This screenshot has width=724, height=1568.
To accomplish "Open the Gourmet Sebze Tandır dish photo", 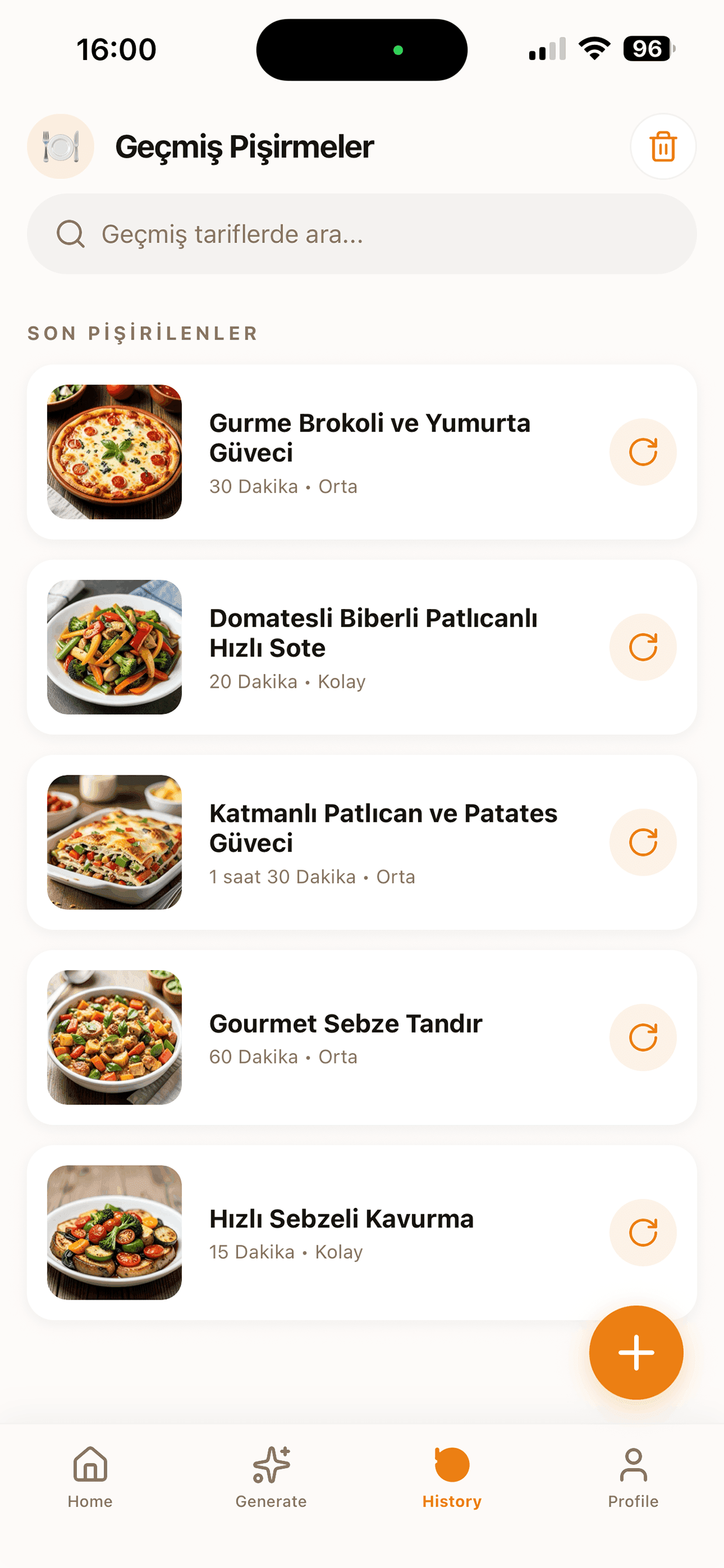I will (x=114, y=1037).
